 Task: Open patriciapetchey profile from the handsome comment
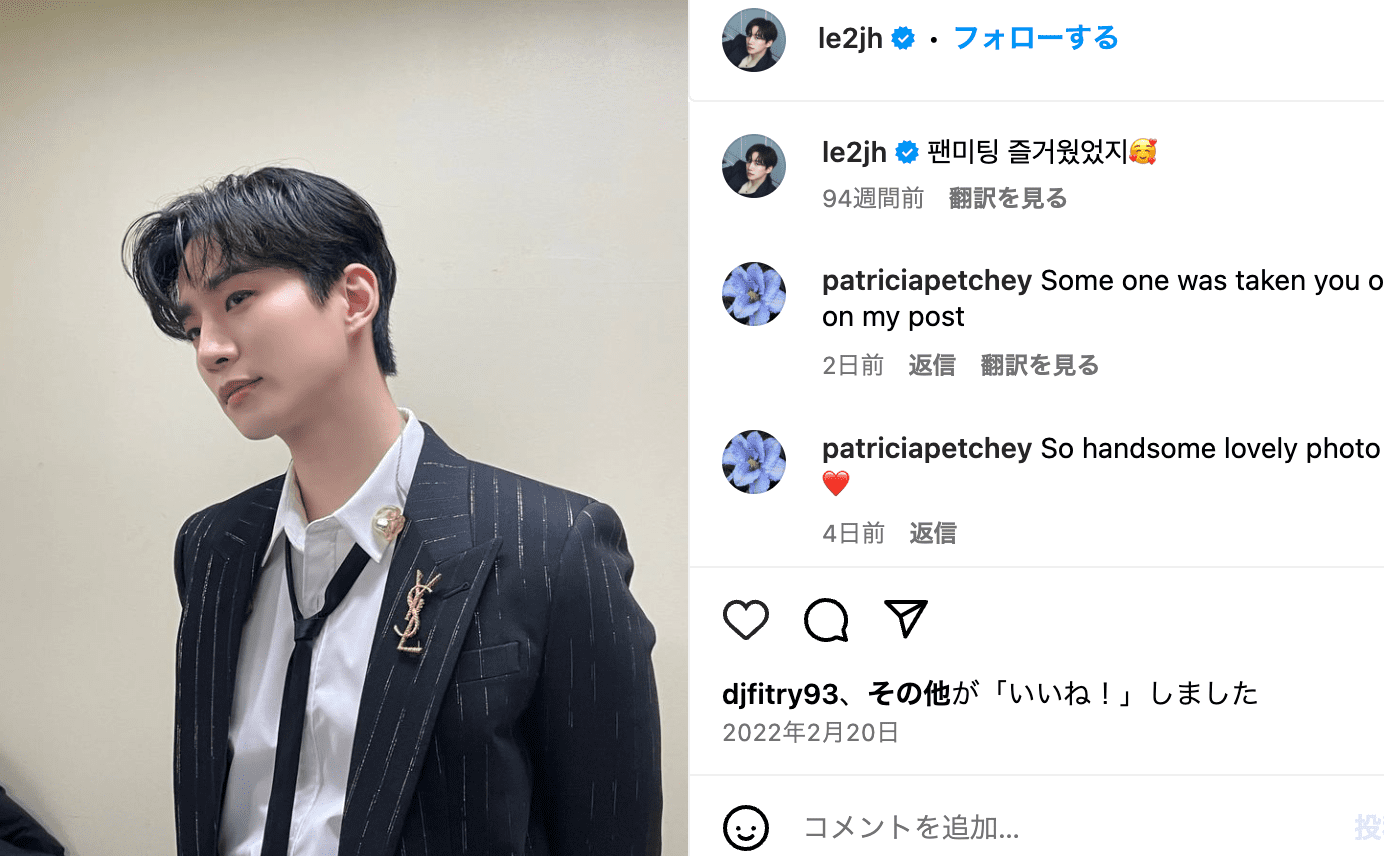point(926,449)
